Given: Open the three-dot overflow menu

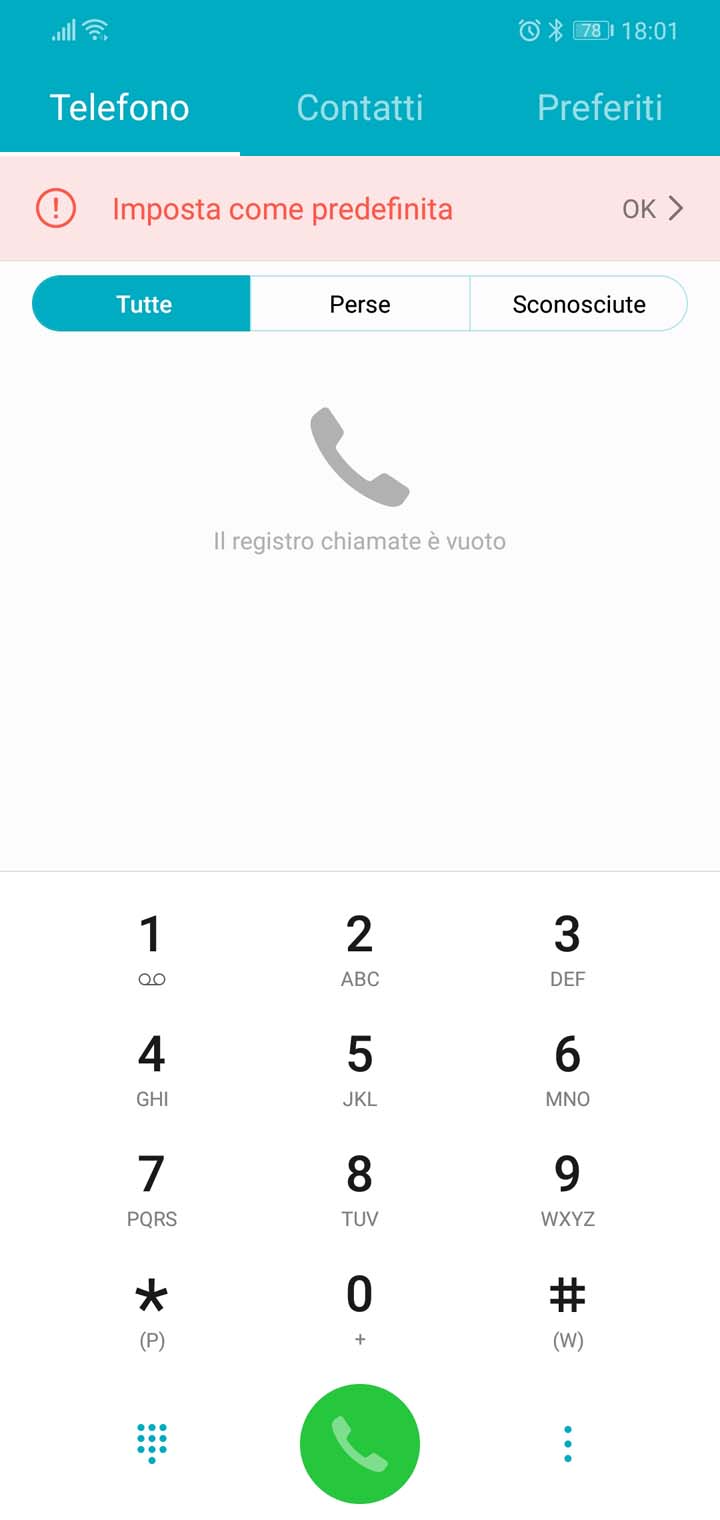Looking at the screenshot, I should 567,1444.
